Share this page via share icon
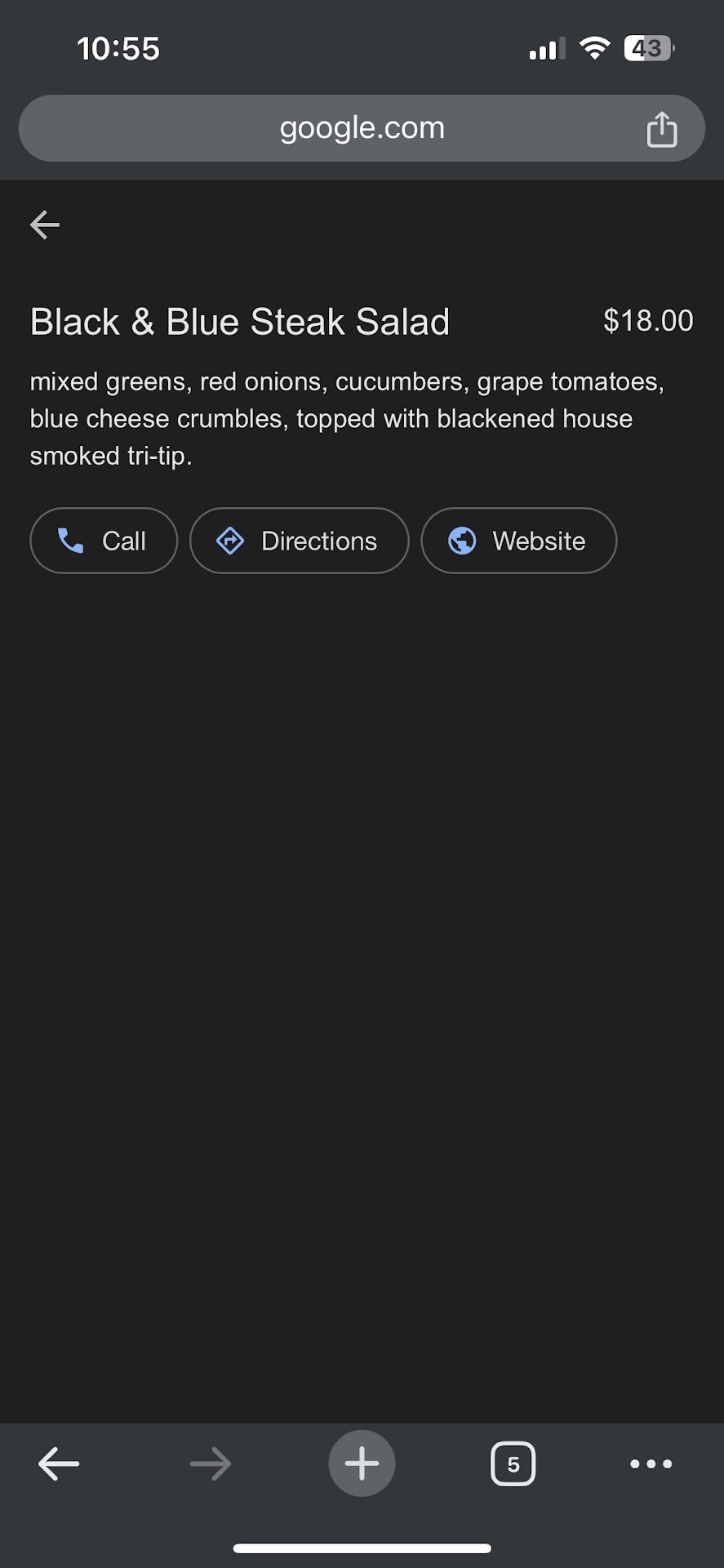The image size is (724, 1568). point(661,129)
